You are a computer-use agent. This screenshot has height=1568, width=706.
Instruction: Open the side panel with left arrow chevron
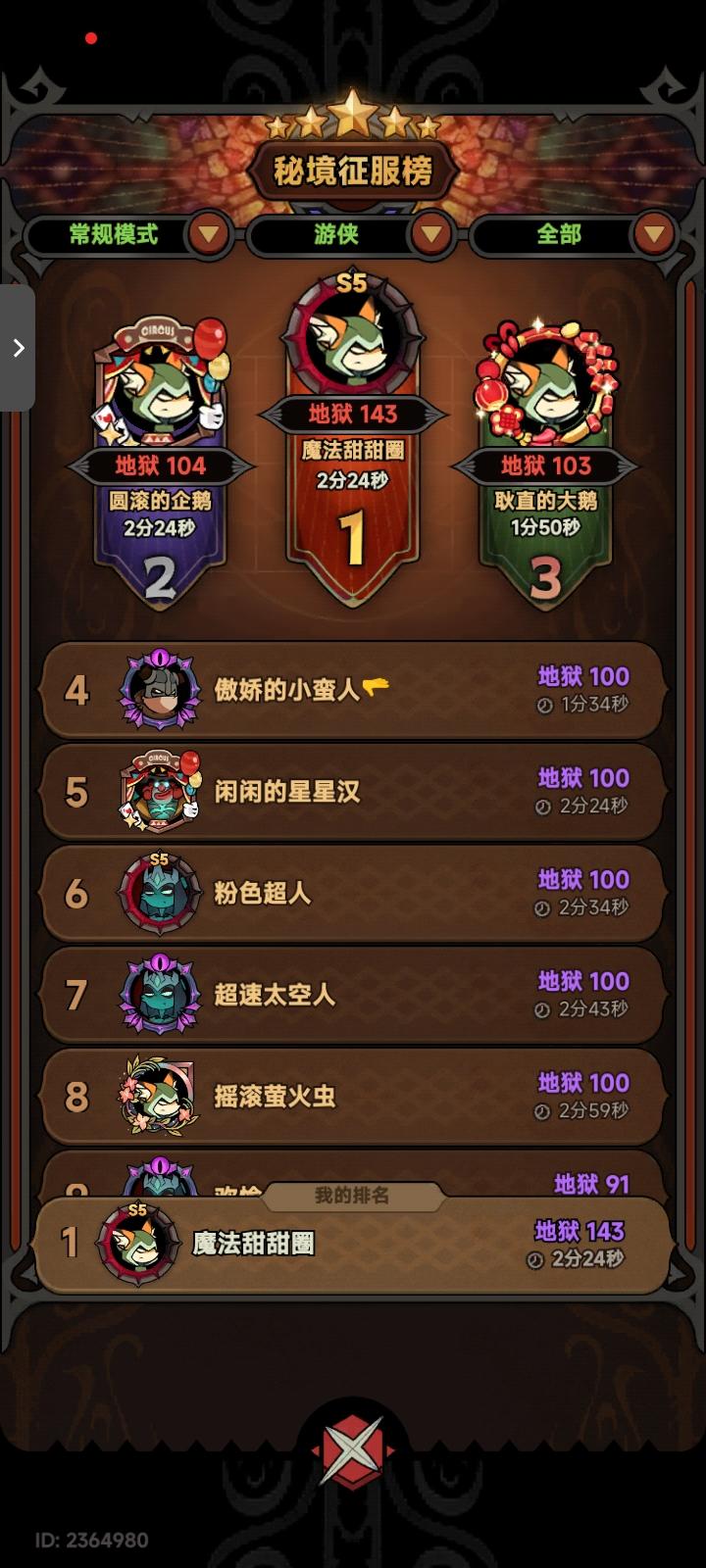17,348
